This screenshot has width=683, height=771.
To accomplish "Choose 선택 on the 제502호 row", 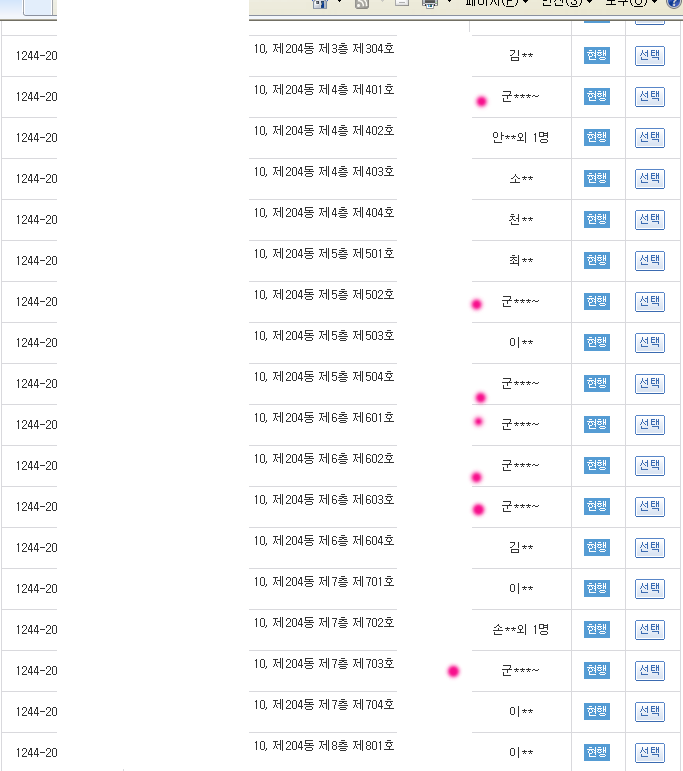I will coord(650,301).
